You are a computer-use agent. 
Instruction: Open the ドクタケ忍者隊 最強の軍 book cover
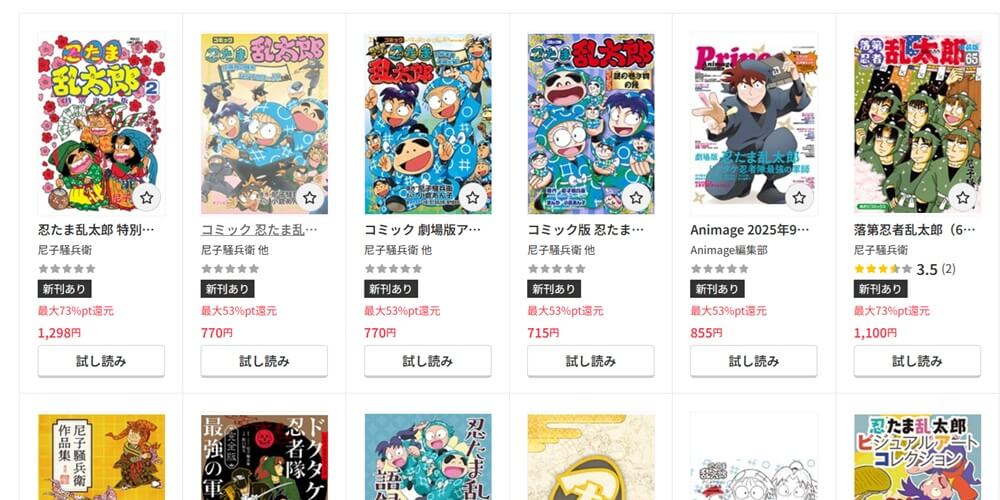click(x=264, y=458)
